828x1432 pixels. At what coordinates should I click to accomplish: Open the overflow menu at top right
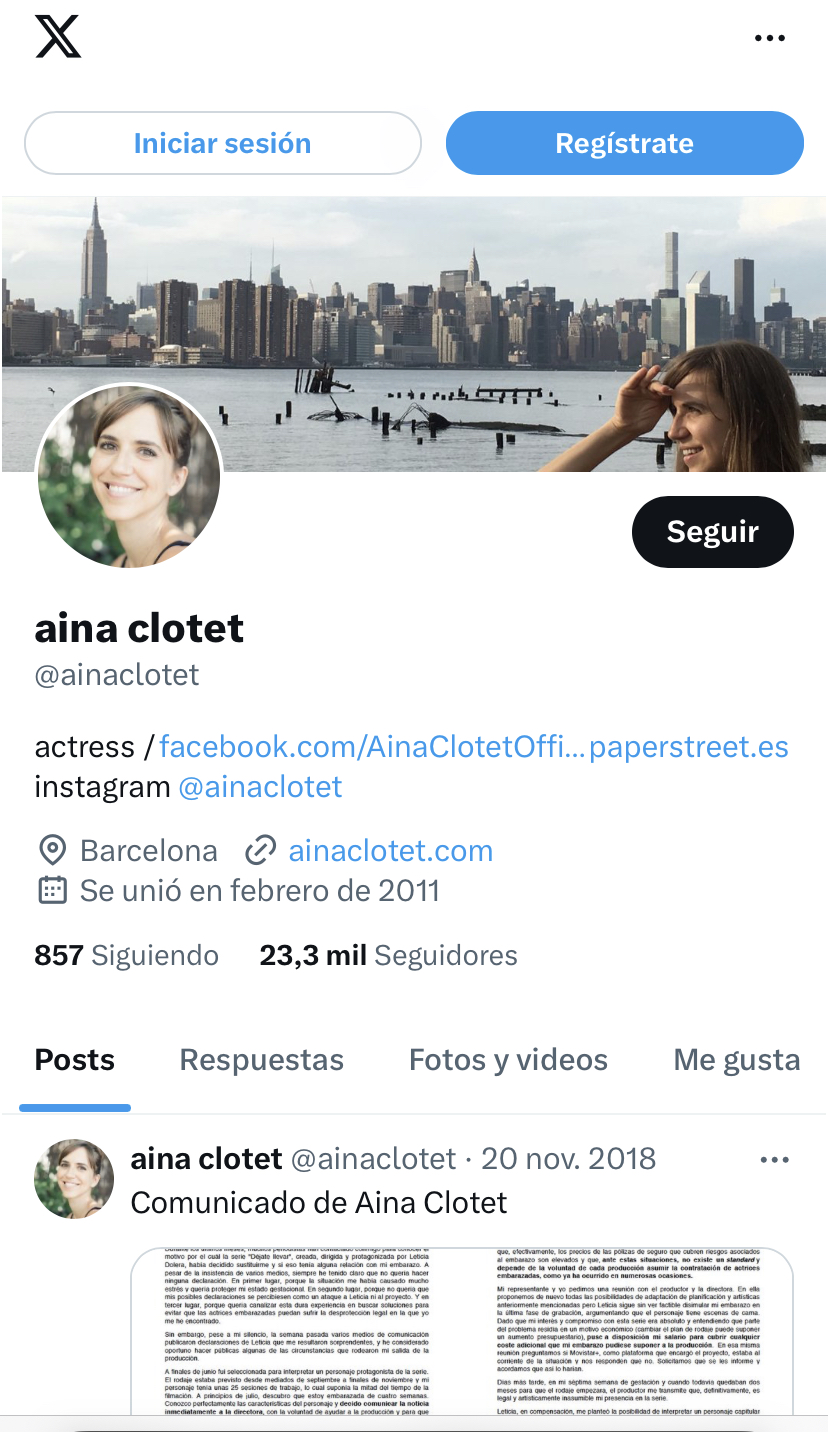tap(769, 38)
